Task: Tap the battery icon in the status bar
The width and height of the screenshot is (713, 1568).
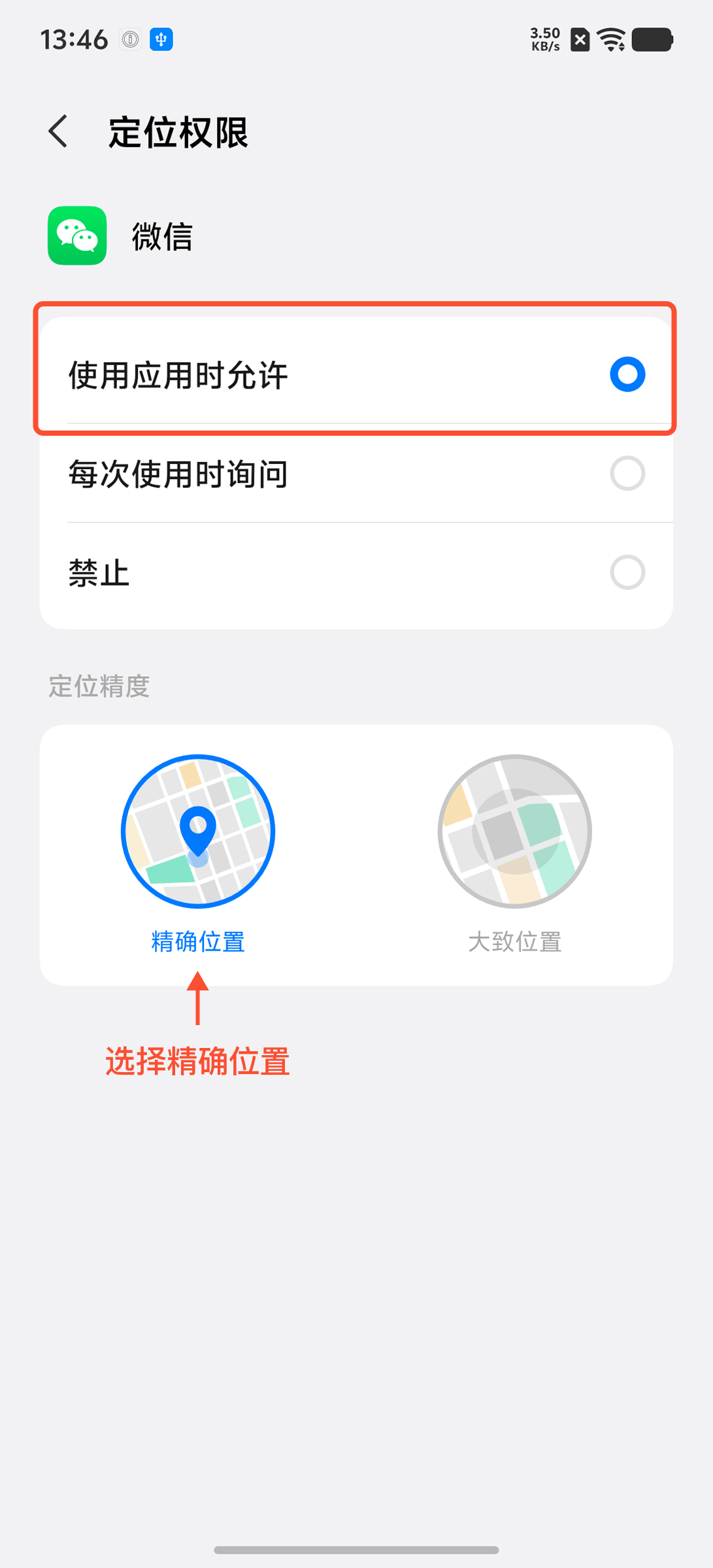Action: (652, 39)
